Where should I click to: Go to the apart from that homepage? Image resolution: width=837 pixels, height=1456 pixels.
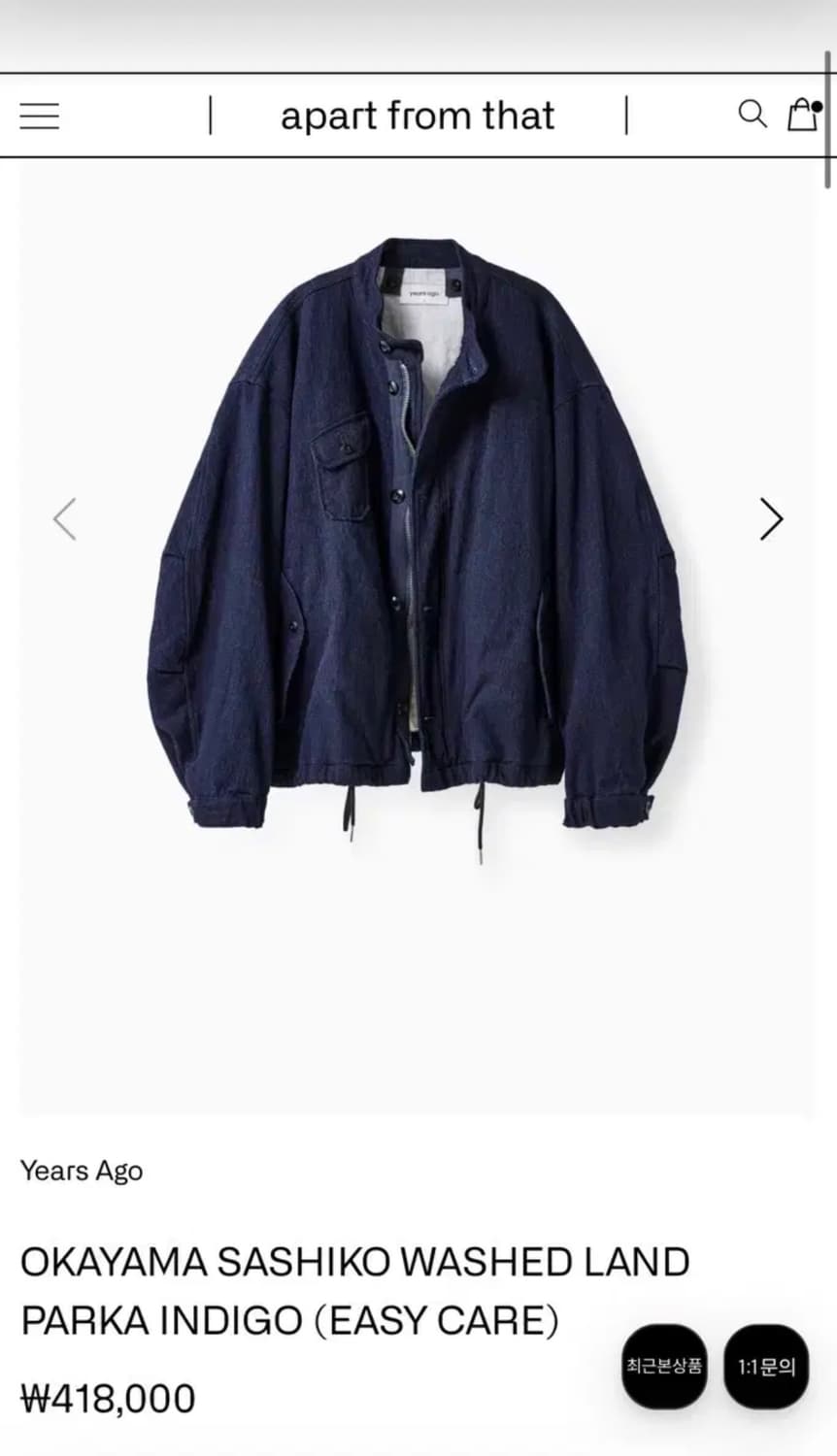[x=418, y=116]
